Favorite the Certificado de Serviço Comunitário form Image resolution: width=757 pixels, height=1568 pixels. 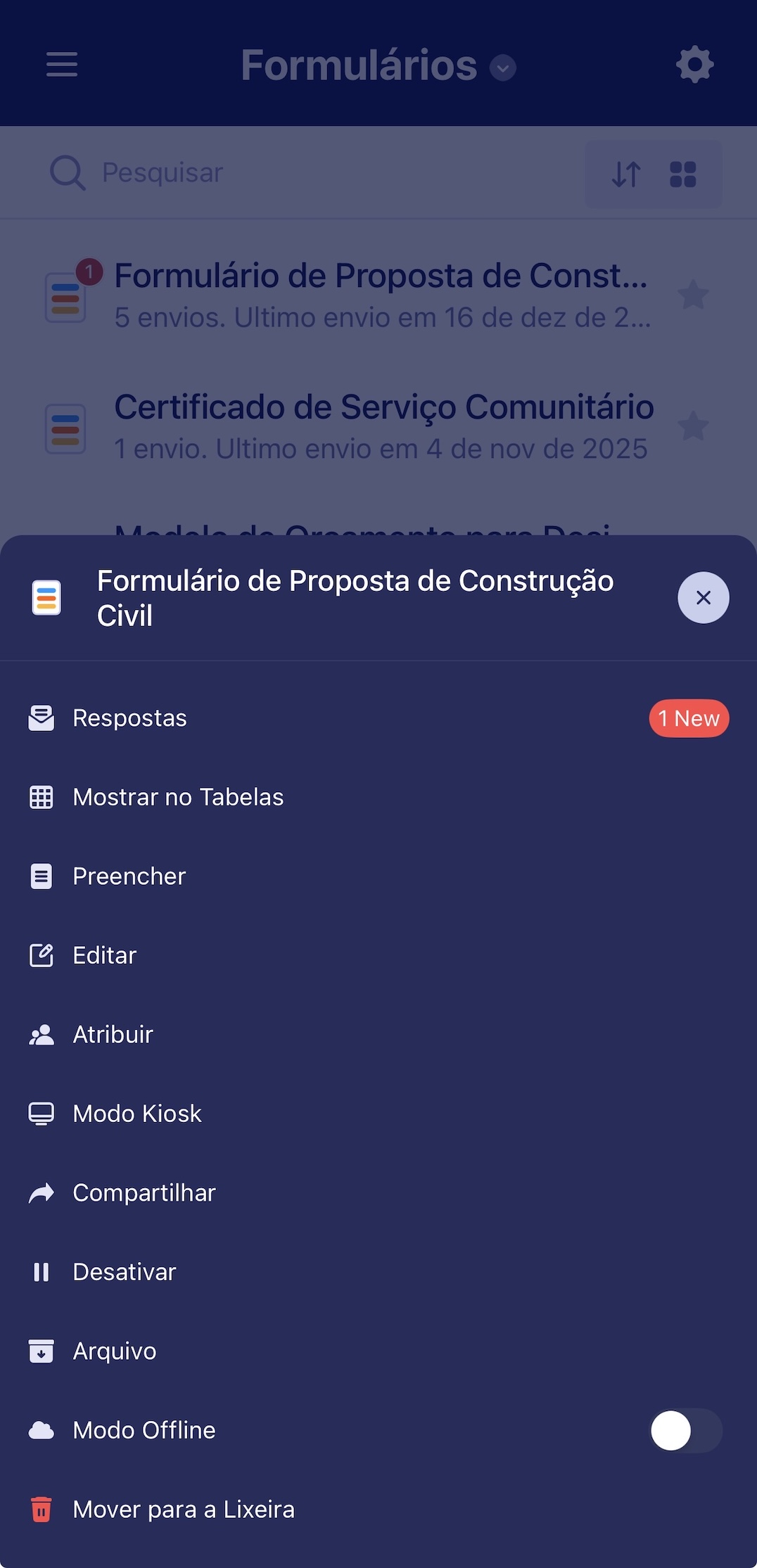pos(694,426)
